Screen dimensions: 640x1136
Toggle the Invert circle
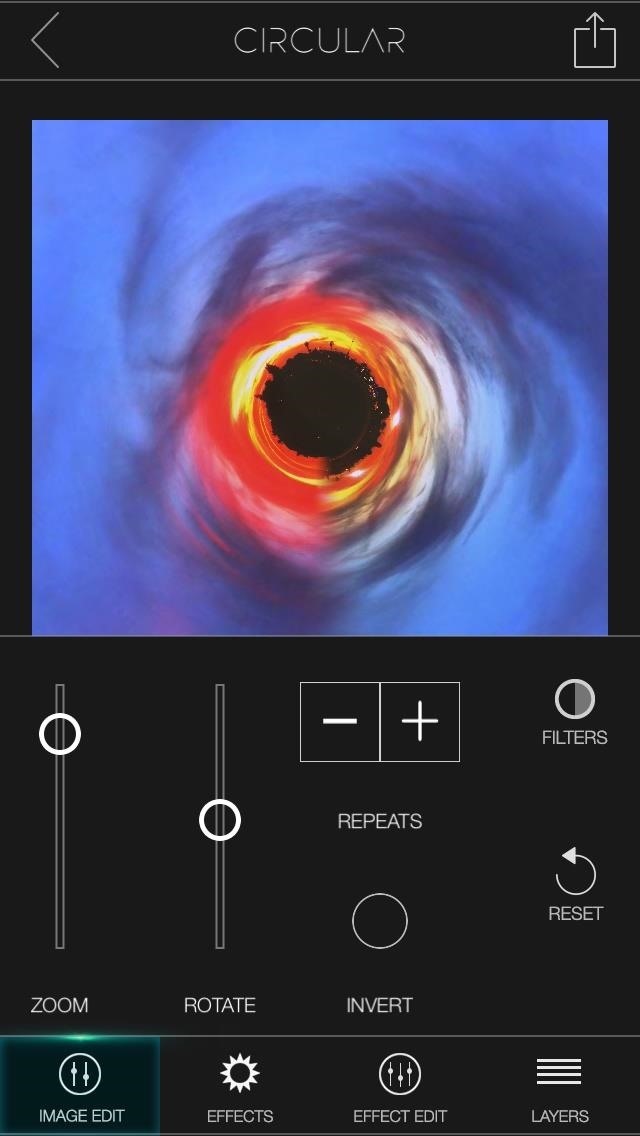[x=380, y=921]
